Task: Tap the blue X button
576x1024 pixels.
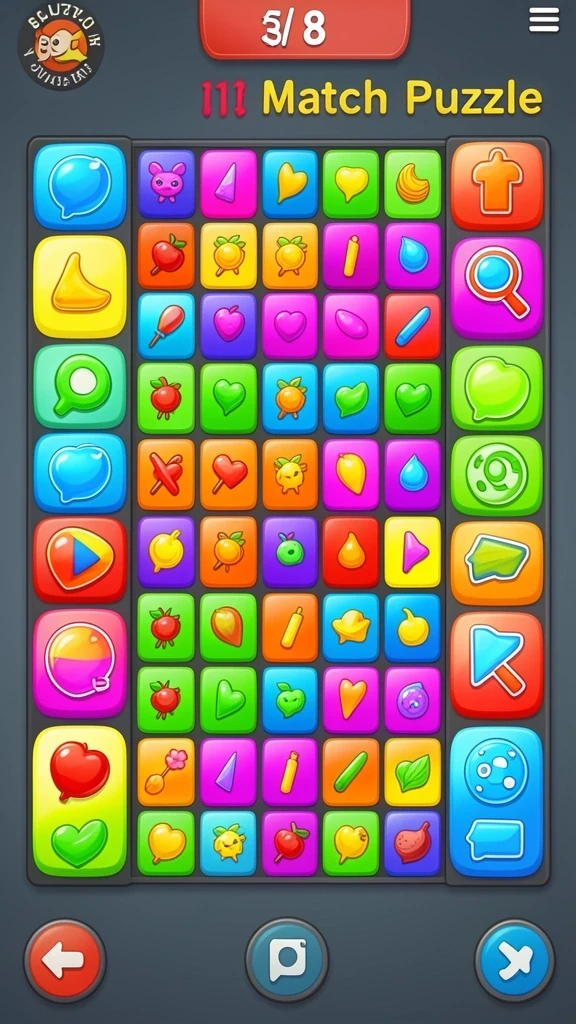Action: point(515,960)
